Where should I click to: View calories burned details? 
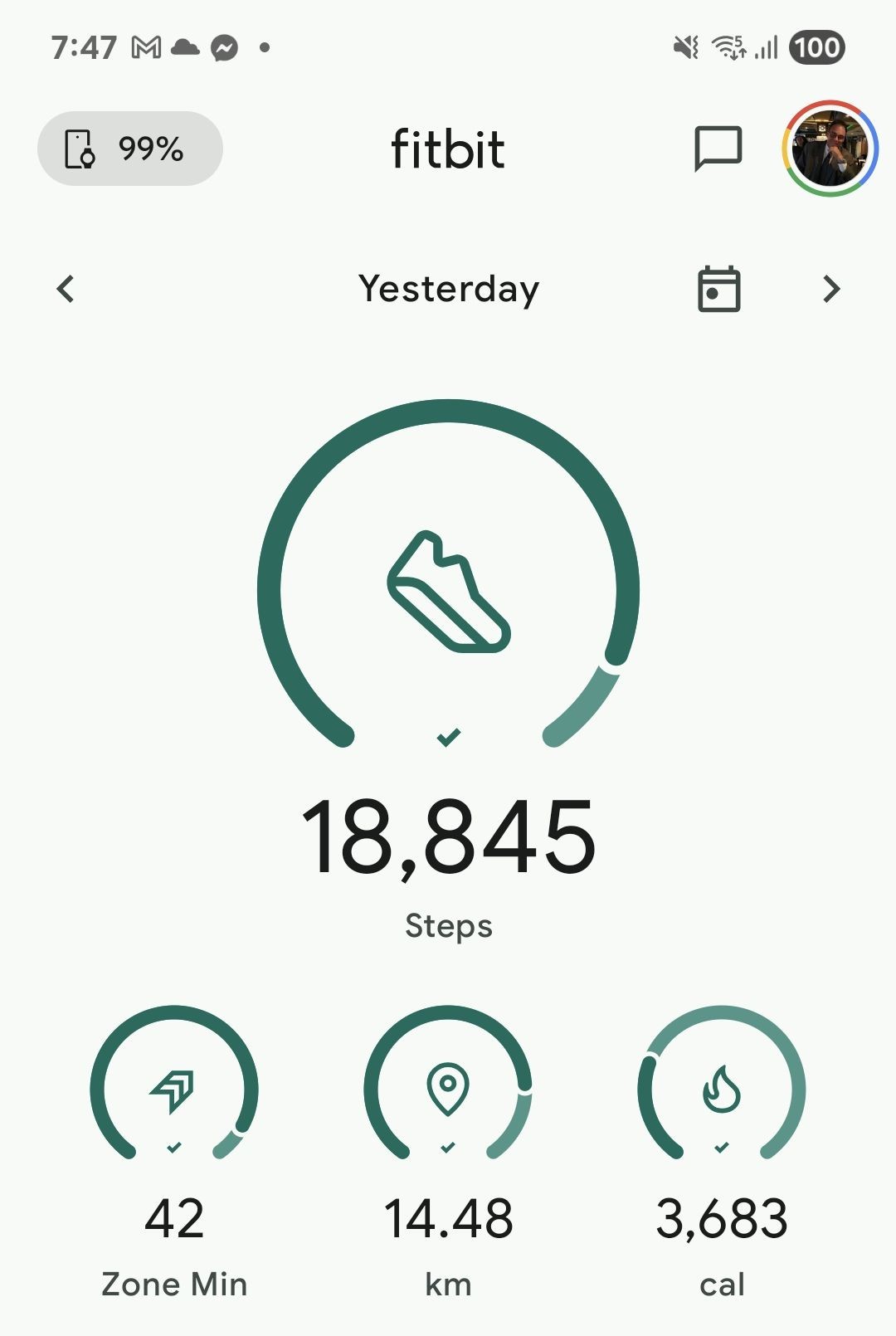(x=722, y=1087)
